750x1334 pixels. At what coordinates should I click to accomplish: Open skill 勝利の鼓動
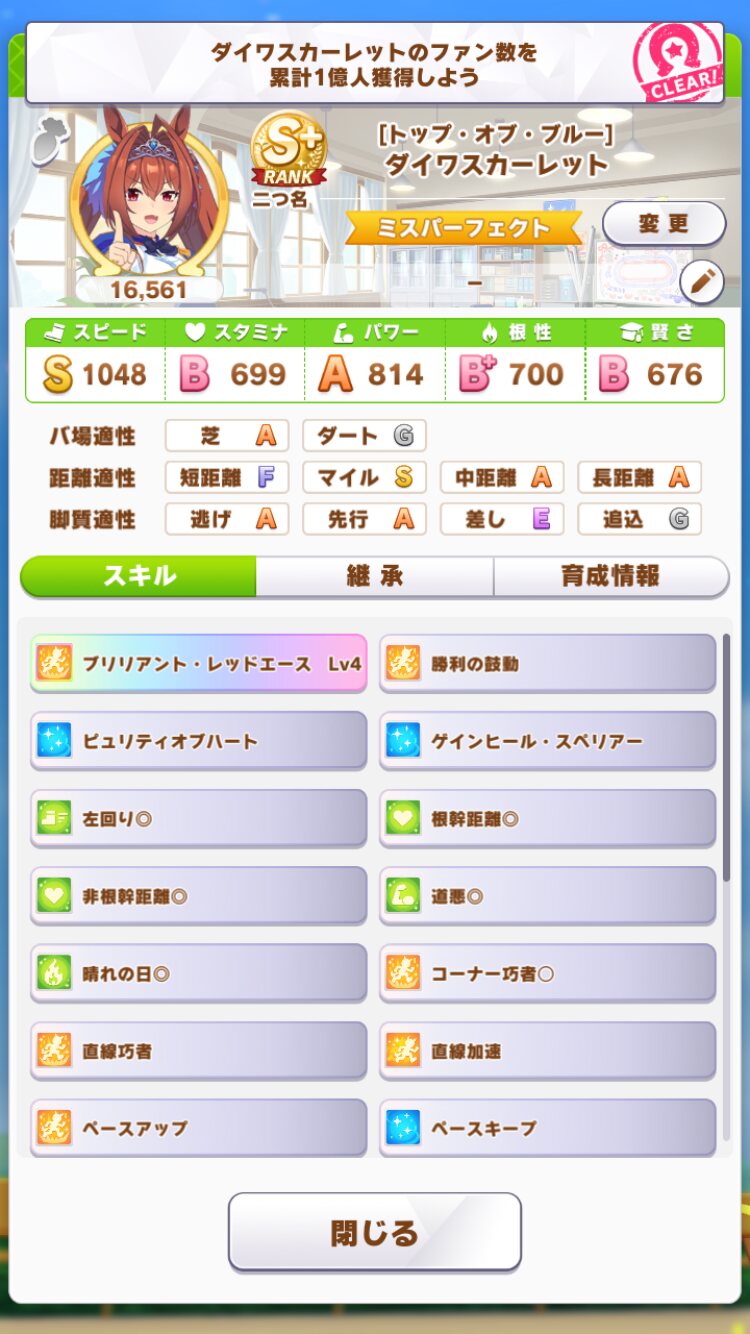click(547, 663)
